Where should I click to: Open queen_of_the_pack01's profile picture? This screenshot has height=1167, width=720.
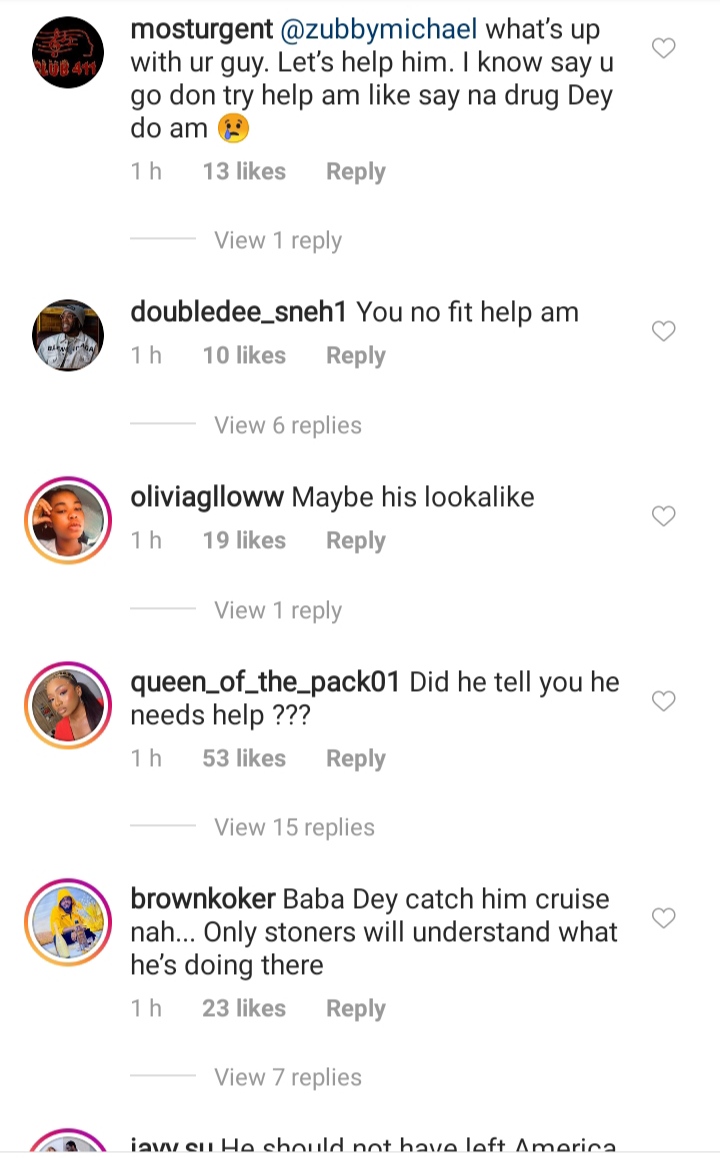tap(68, 706)
